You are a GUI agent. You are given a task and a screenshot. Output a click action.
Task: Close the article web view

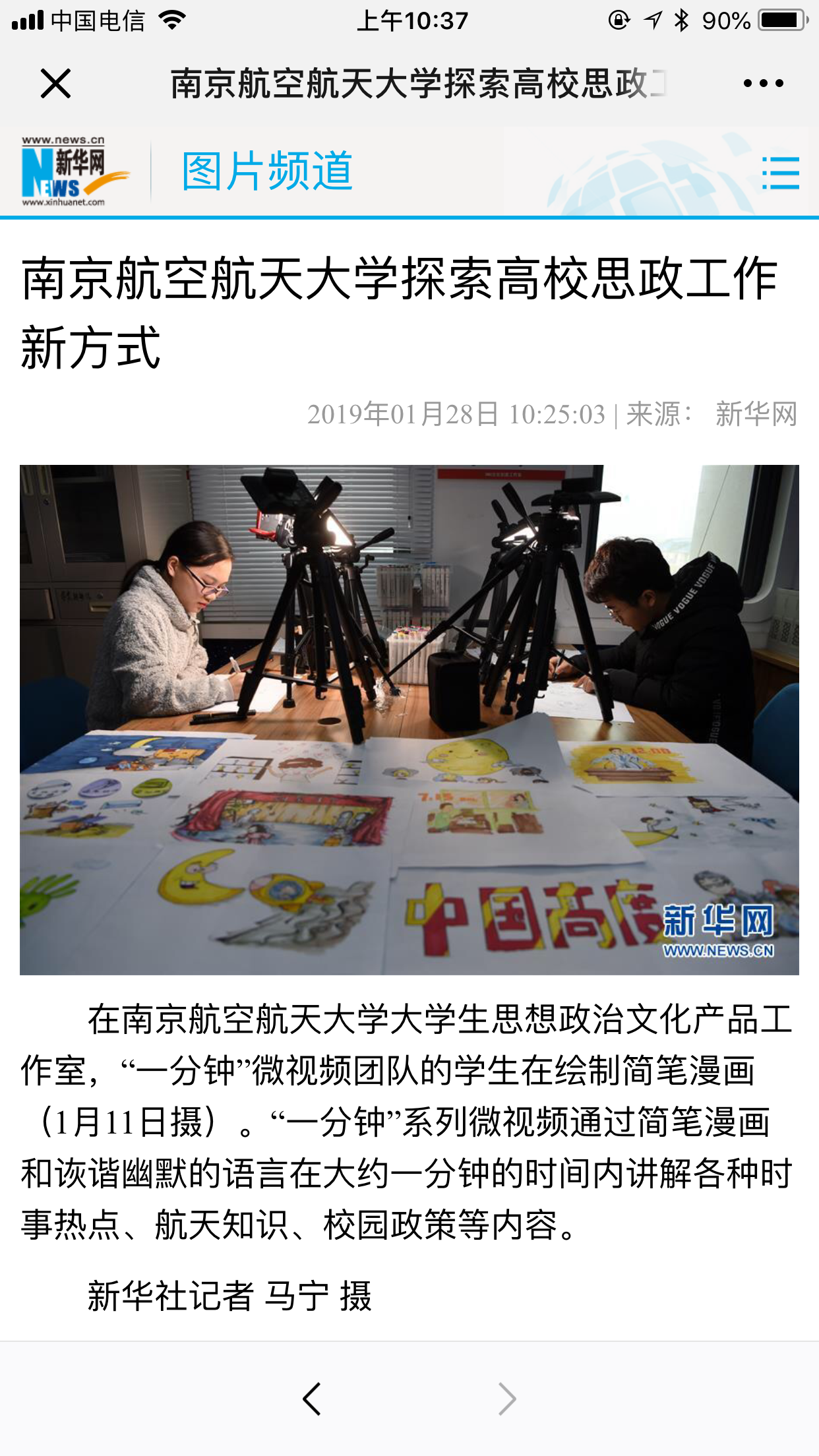click(x=55, y=84)
